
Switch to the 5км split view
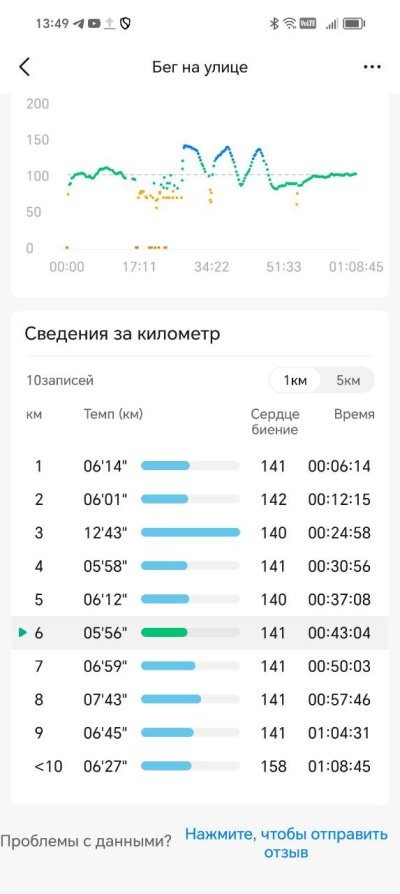click(x=348, y=380)
